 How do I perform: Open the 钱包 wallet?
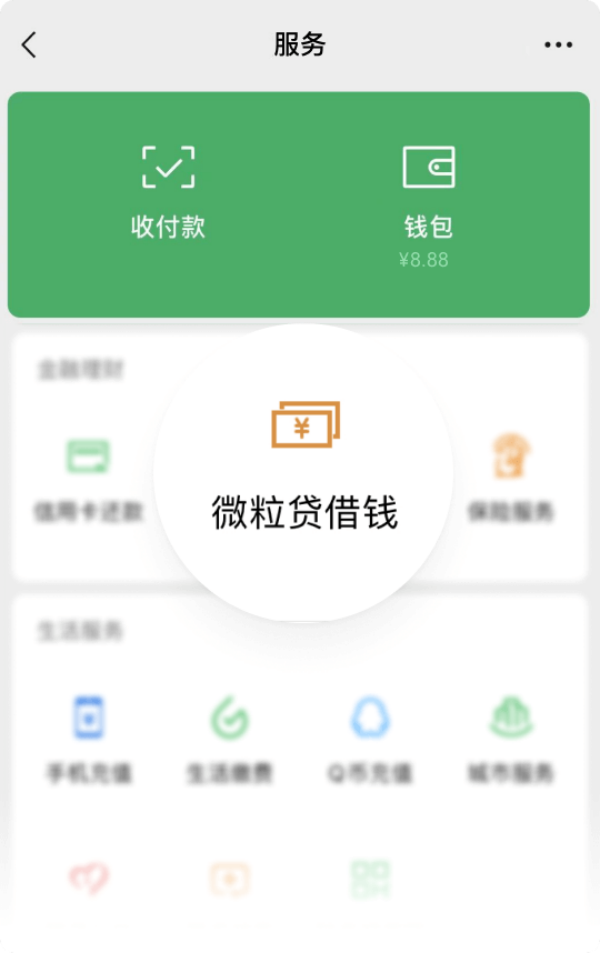(x=428, y=193)
